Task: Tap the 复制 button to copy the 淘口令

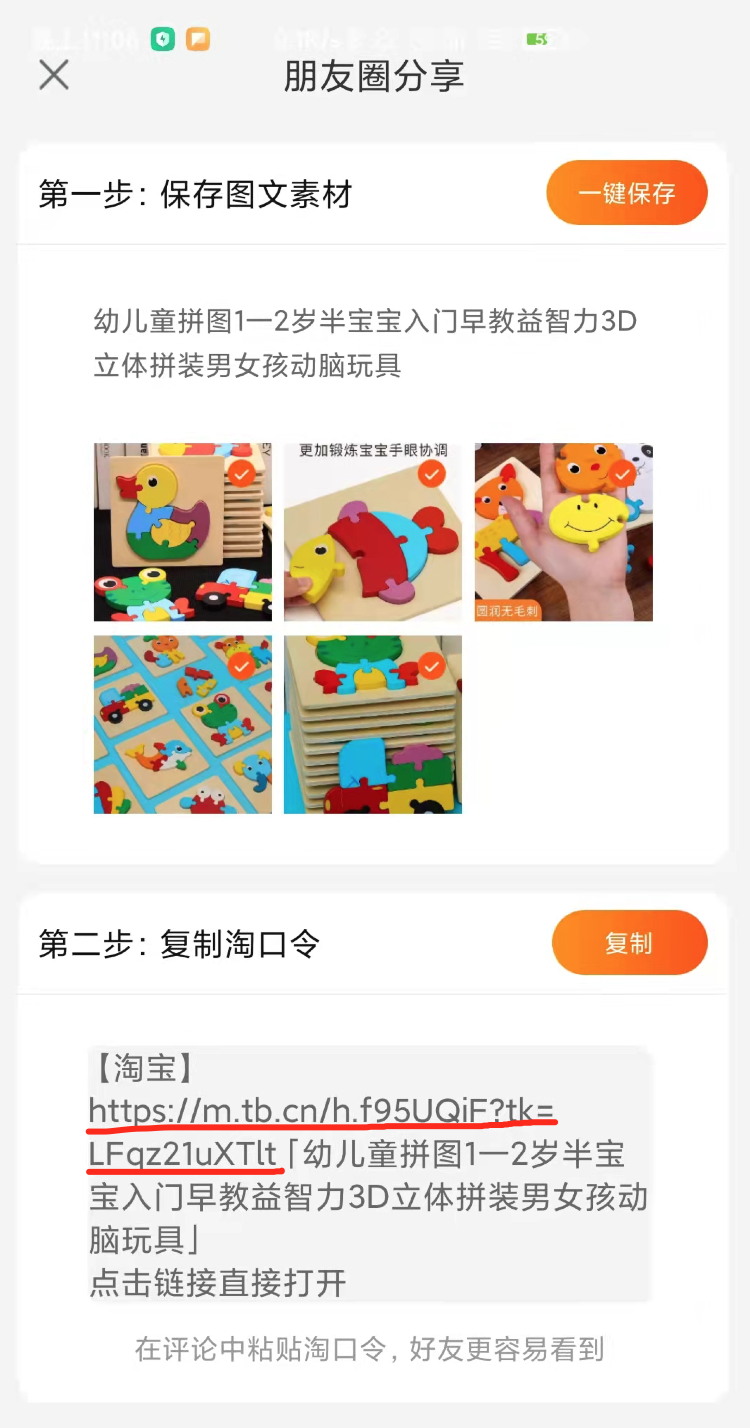Action: point(630,942)
